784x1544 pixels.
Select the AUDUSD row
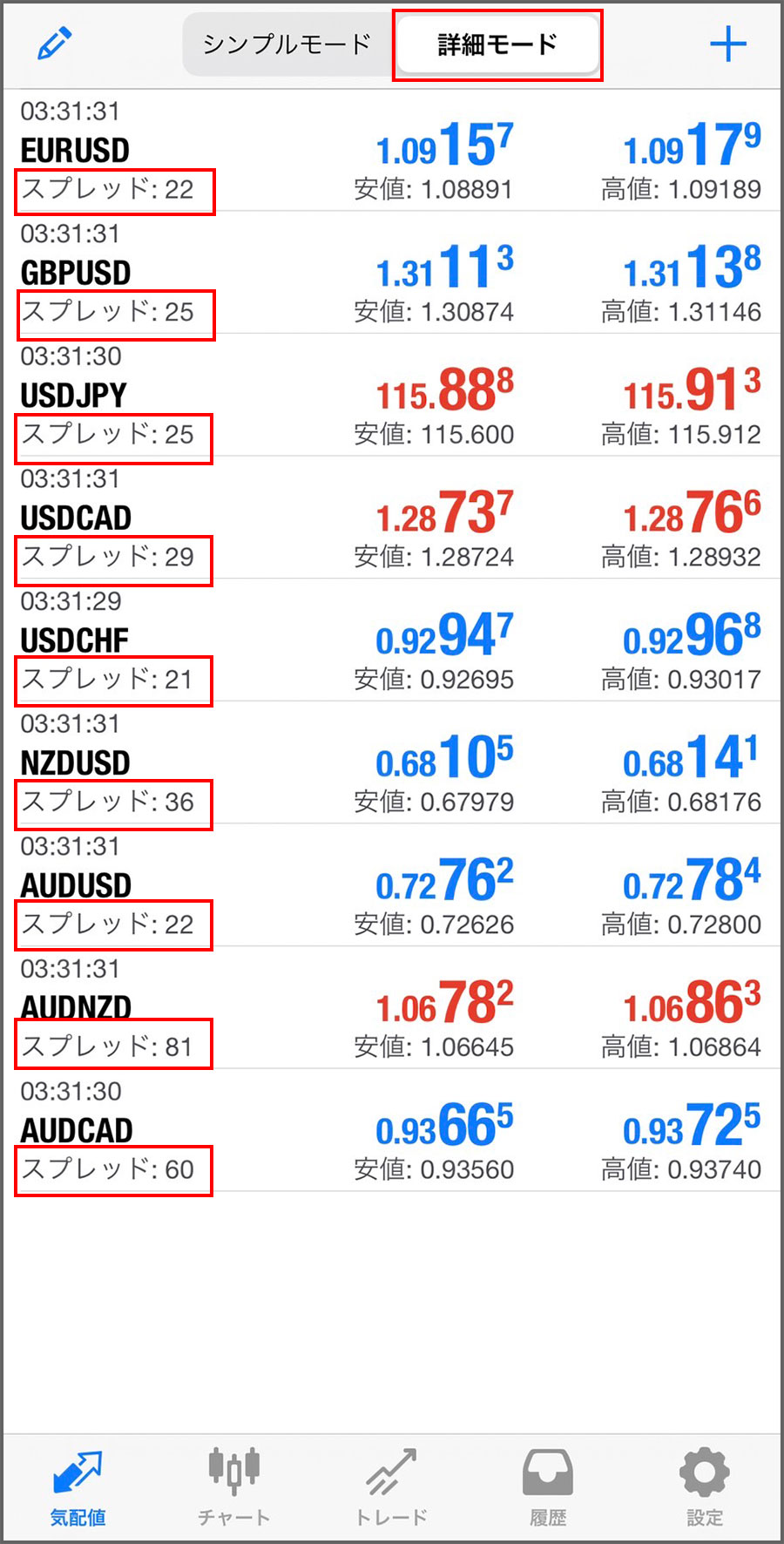[x=392, y=885]
